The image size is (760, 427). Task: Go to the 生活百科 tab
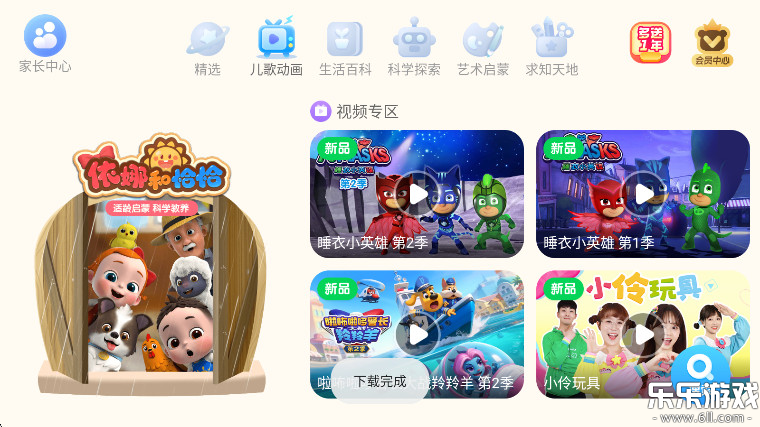click(x=345, y=48)
